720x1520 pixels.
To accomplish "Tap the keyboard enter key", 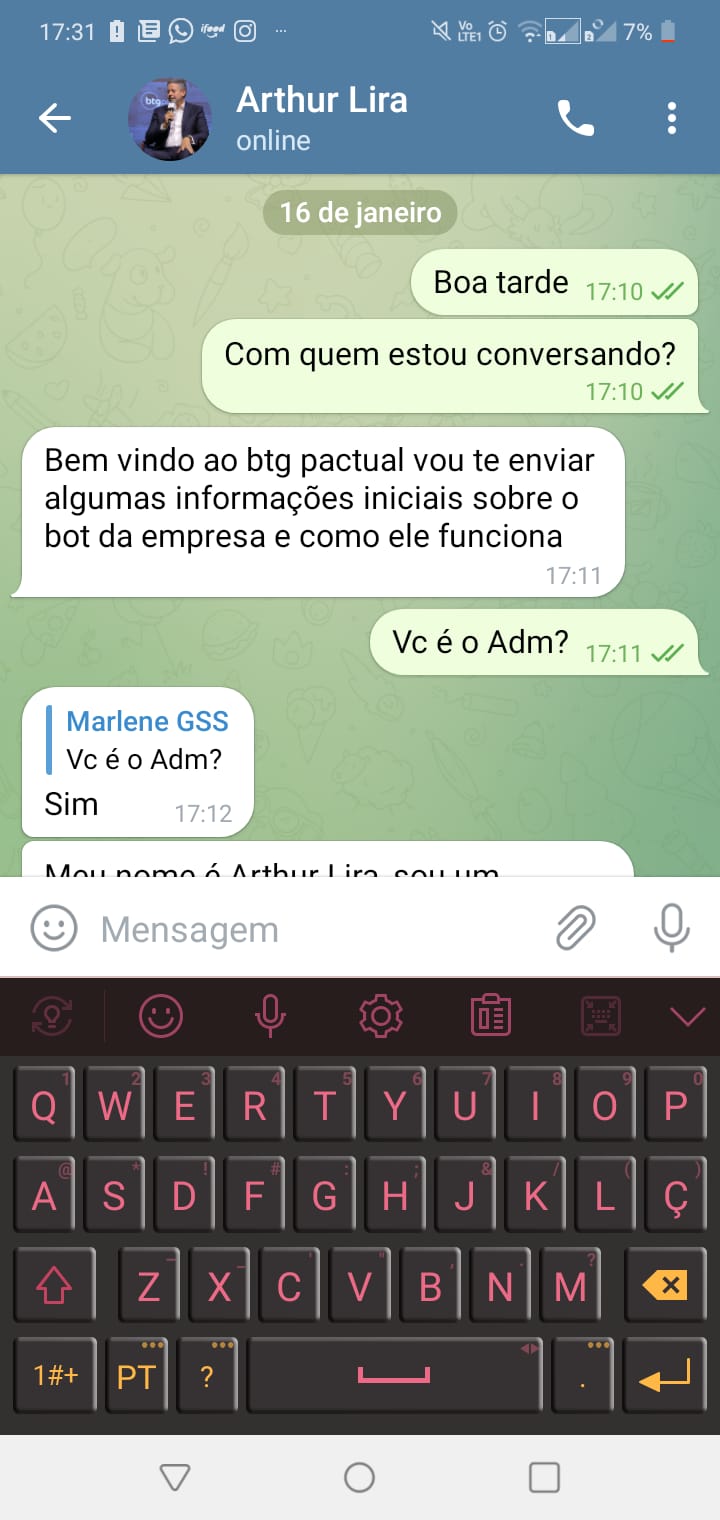I will pyautogui.click(x=665, y=1376).
